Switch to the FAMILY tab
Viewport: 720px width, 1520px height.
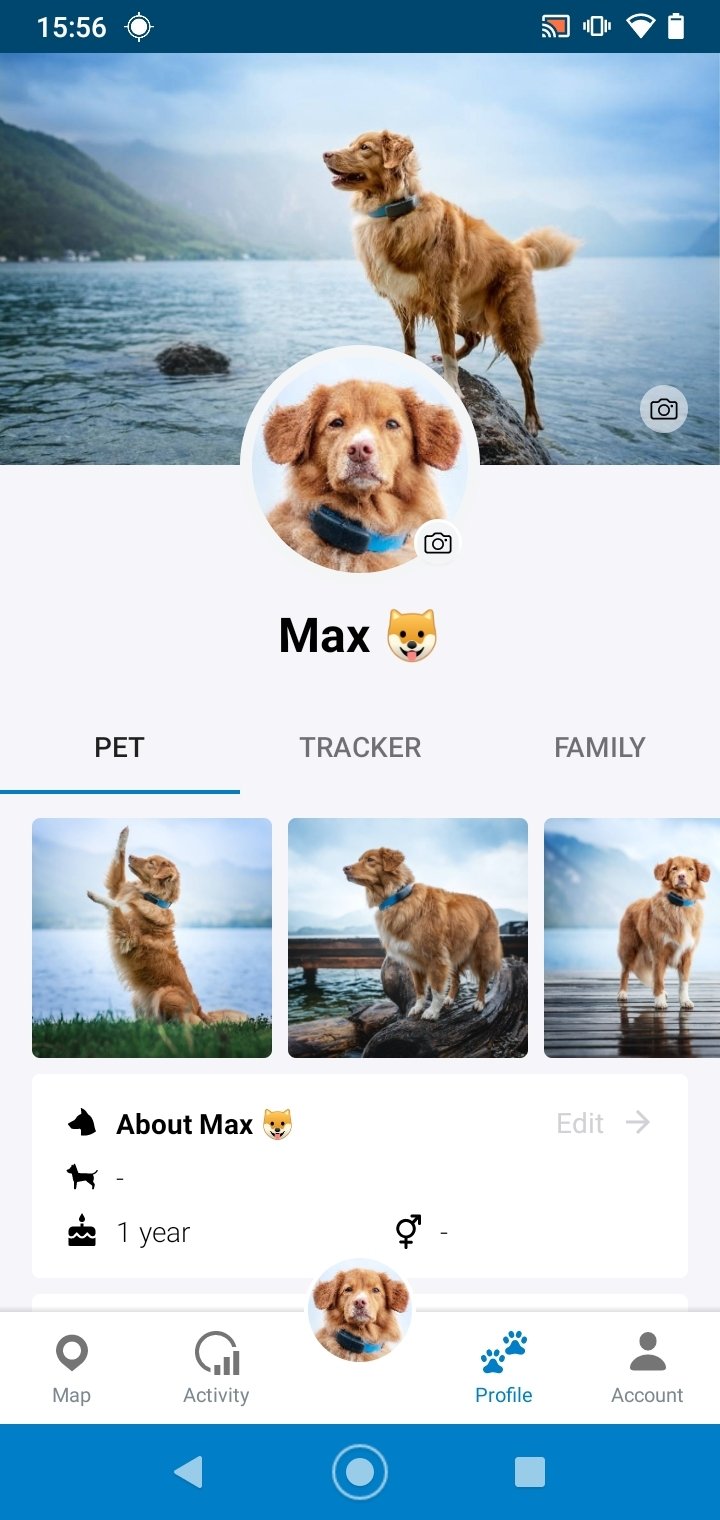[600, 747]
